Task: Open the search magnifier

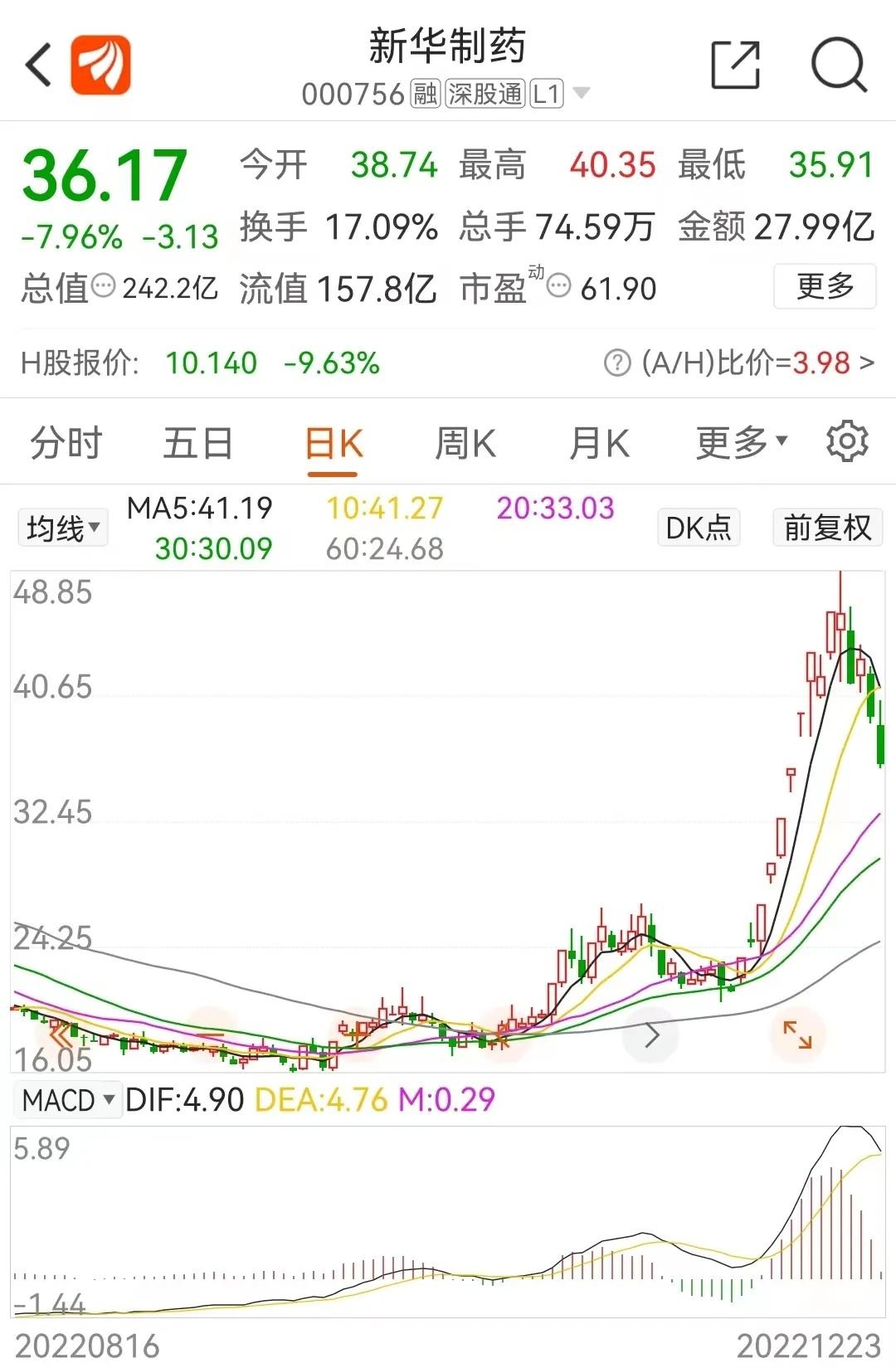Action: [x=839, y=65]
